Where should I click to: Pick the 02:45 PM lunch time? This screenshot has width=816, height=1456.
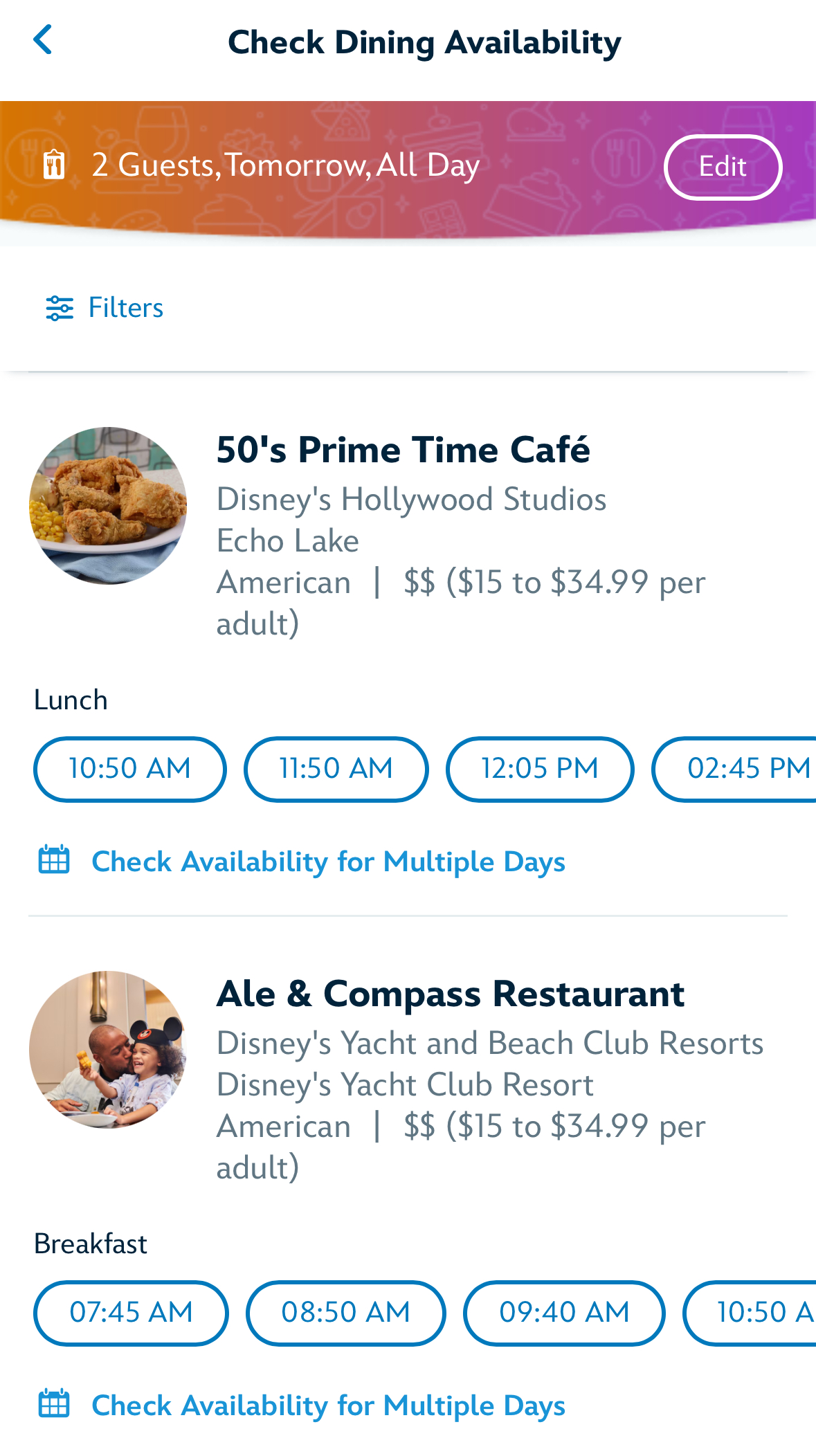(x=741, y=769)
